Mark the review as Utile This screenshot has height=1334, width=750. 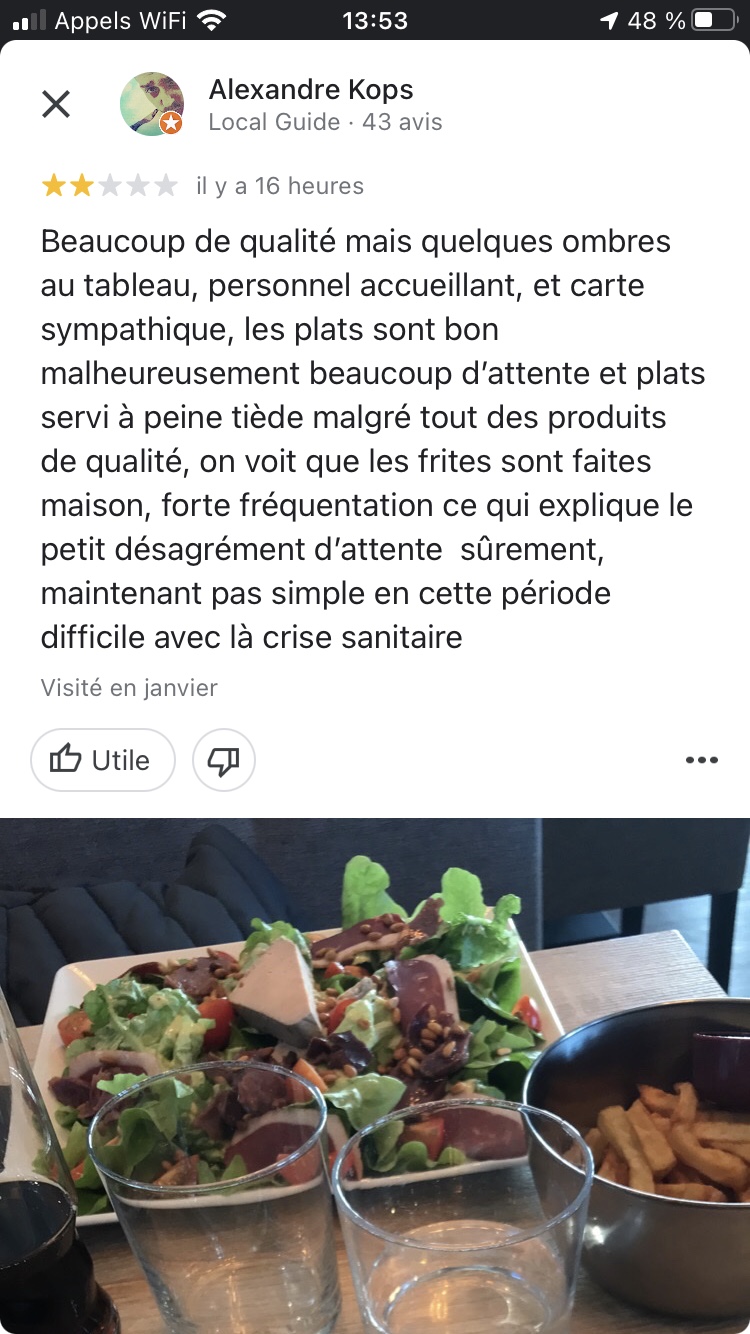[102, 760]
